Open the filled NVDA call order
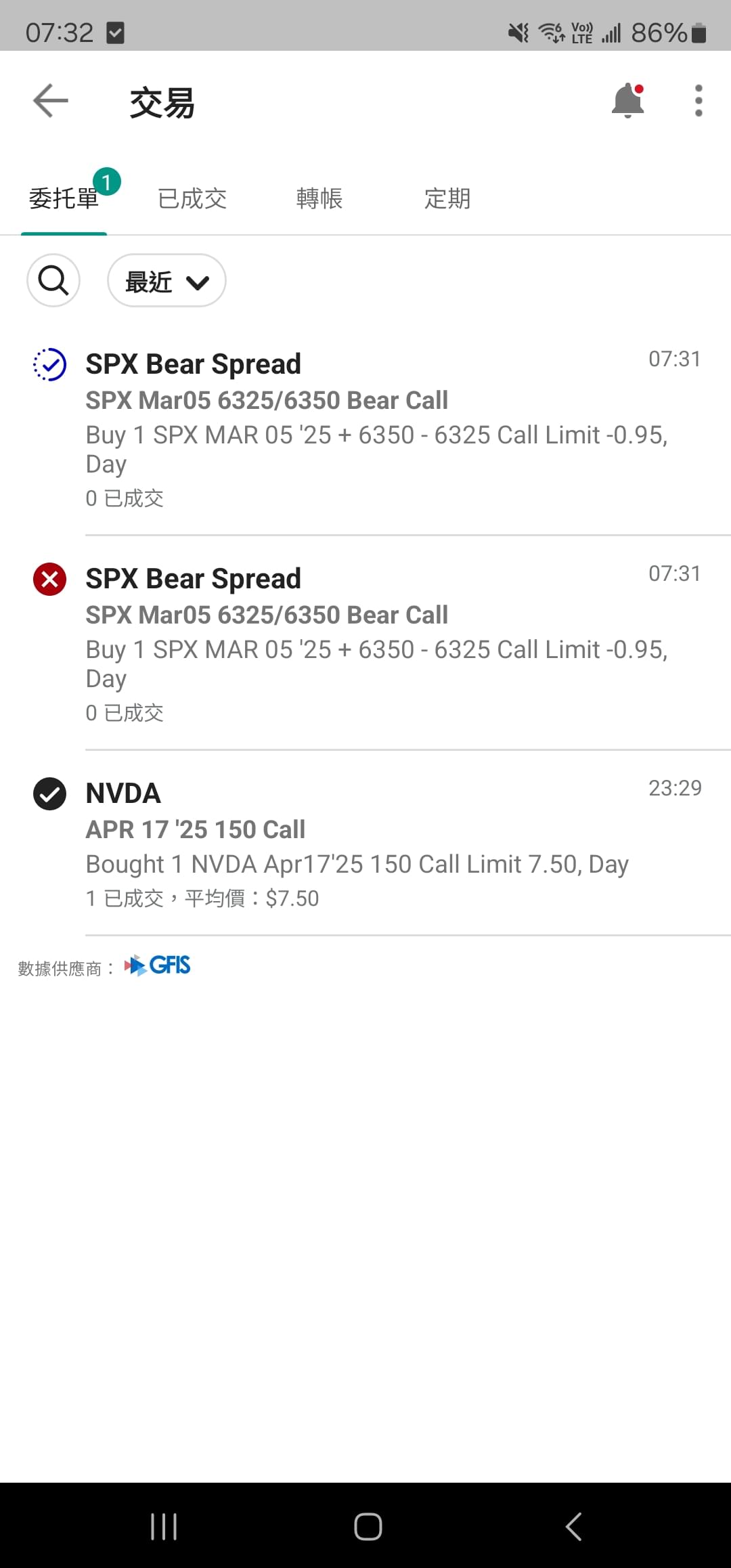This screenshot has width=731, height=1568. tap(365, 844)
